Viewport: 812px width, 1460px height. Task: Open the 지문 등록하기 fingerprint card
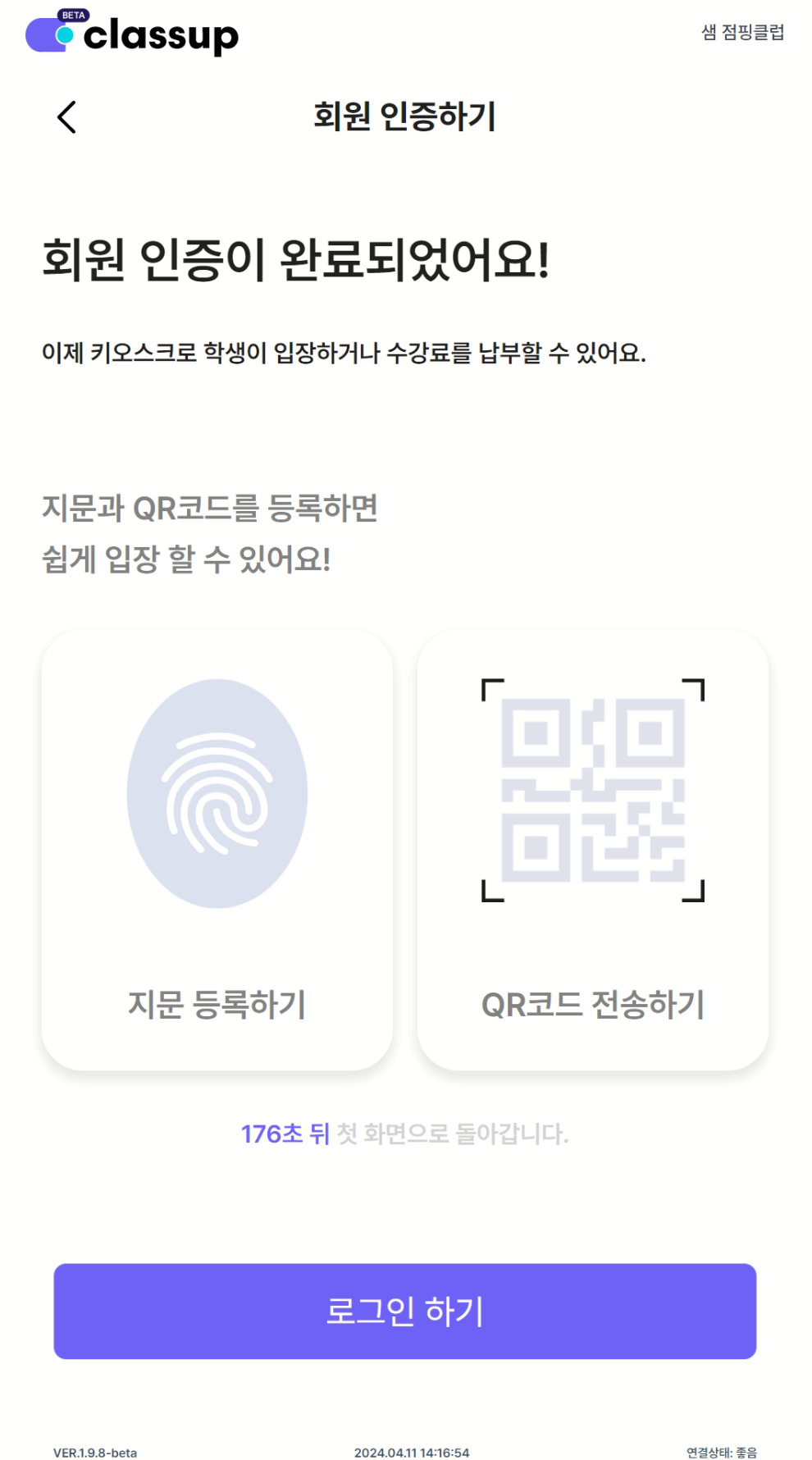point(217,849)
